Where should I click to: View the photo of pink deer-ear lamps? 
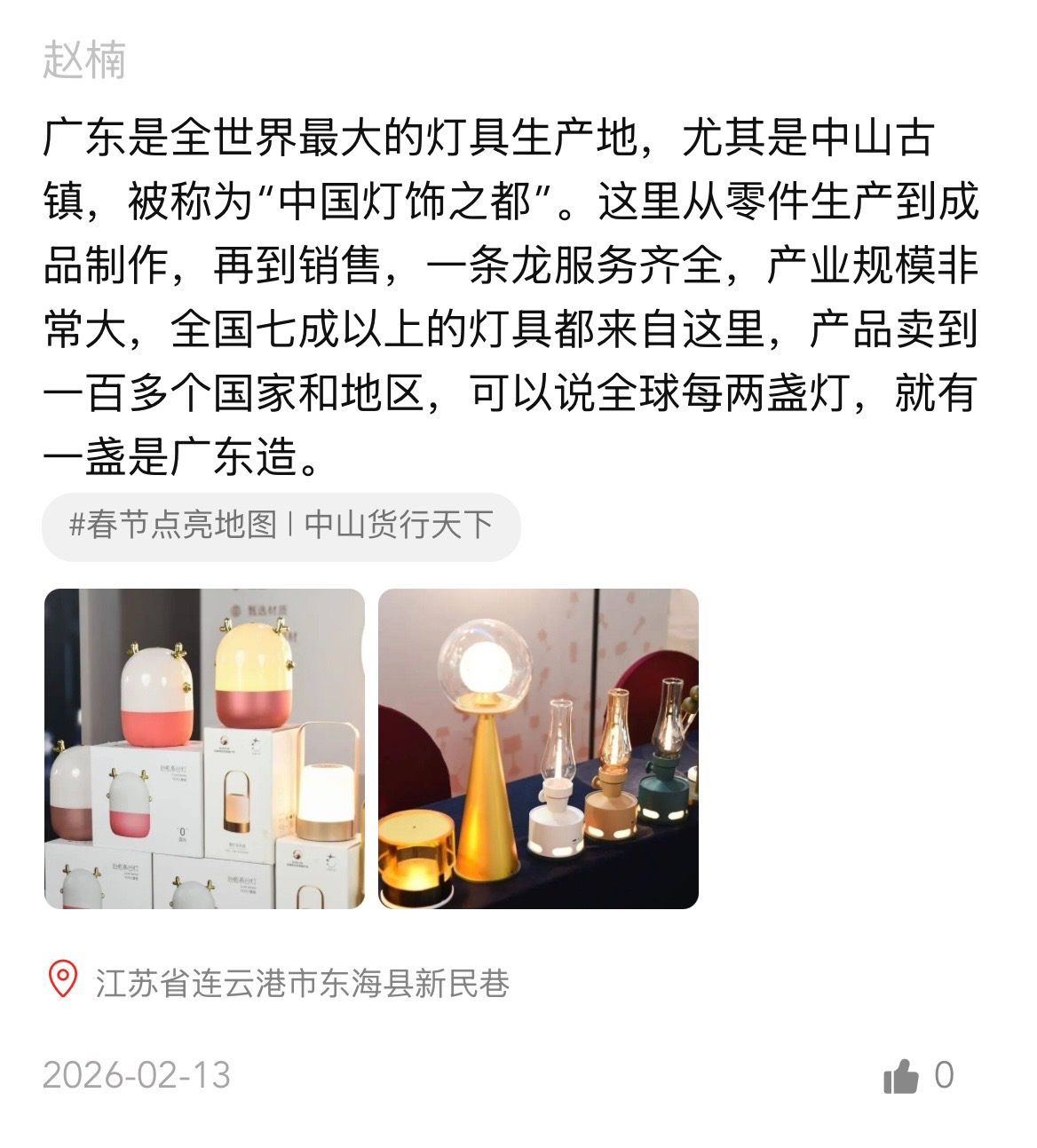[204, 748]
